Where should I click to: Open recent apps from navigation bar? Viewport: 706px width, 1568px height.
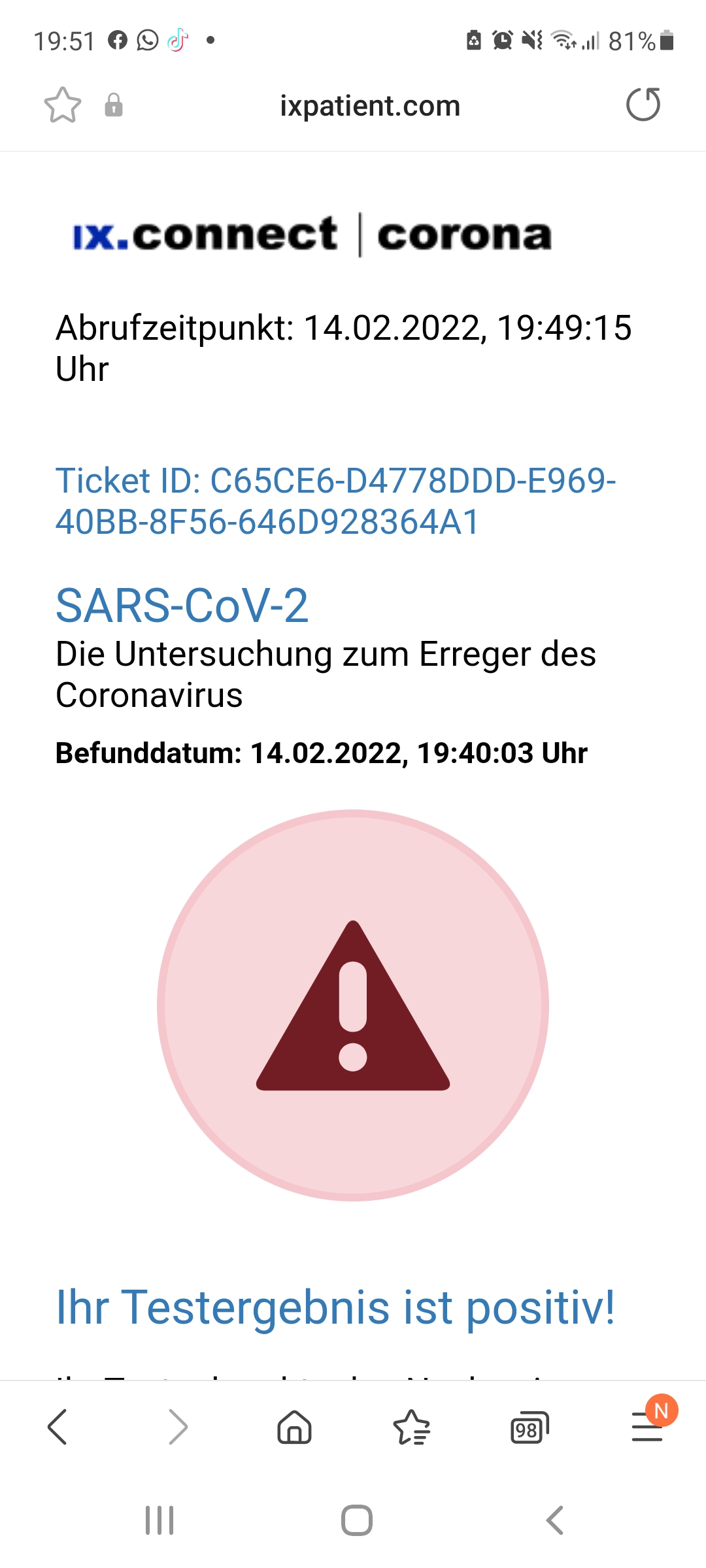[160, 1520]
